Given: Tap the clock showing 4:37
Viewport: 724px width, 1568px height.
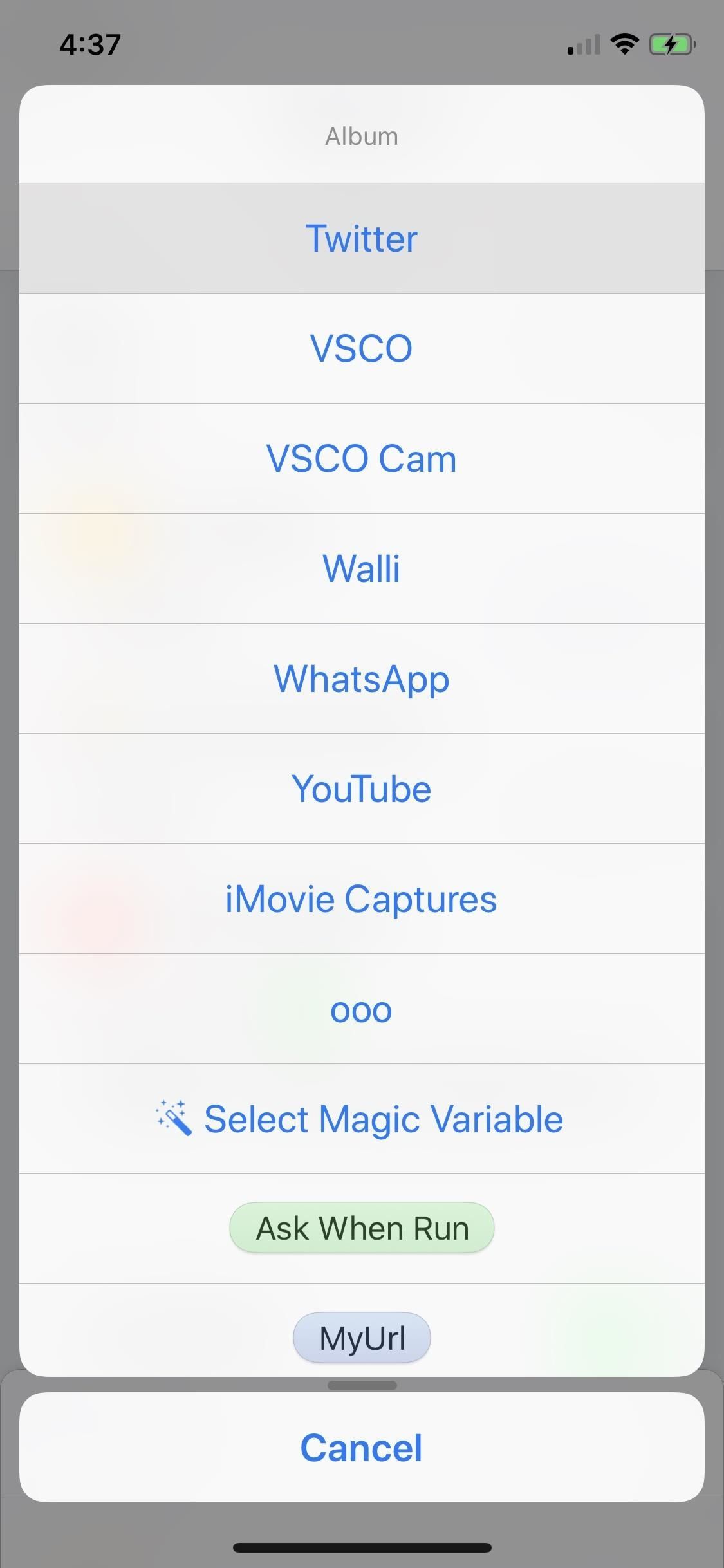Looking at the screenshot, I should pos(89,43).
